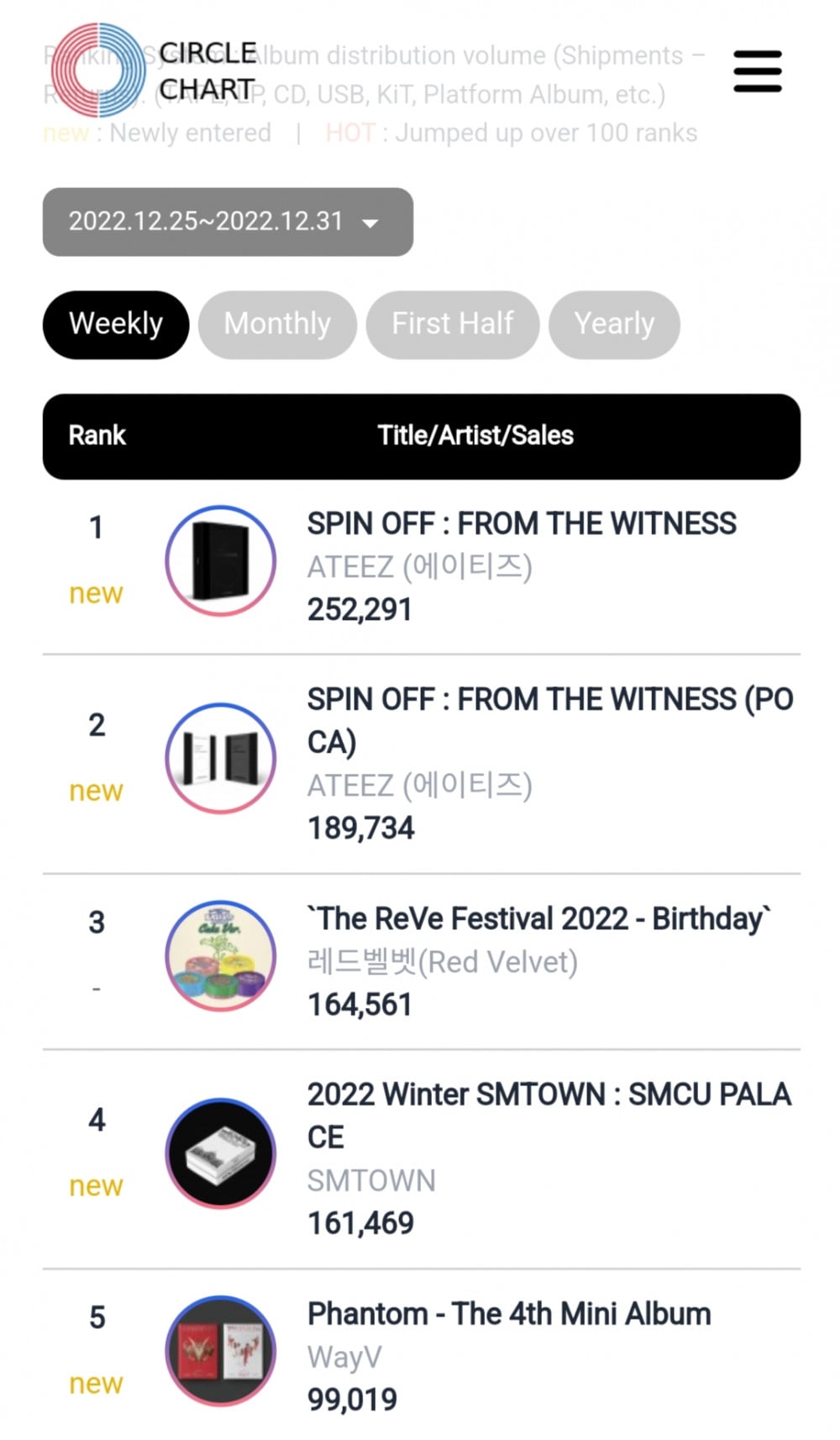Open the hamburger menu
840x1440 pixels.
757,71
